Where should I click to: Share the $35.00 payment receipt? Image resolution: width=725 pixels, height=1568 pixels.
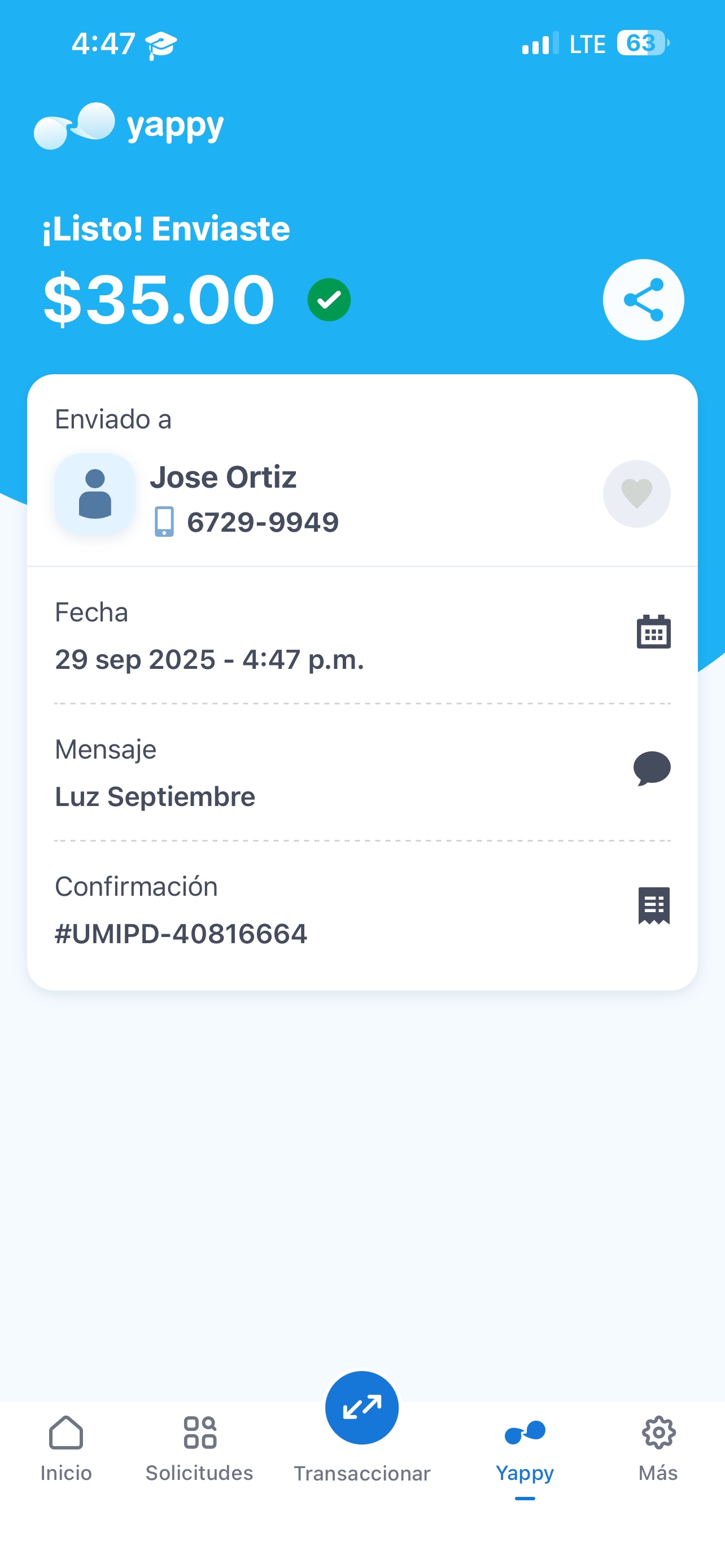tap(643, 300)
